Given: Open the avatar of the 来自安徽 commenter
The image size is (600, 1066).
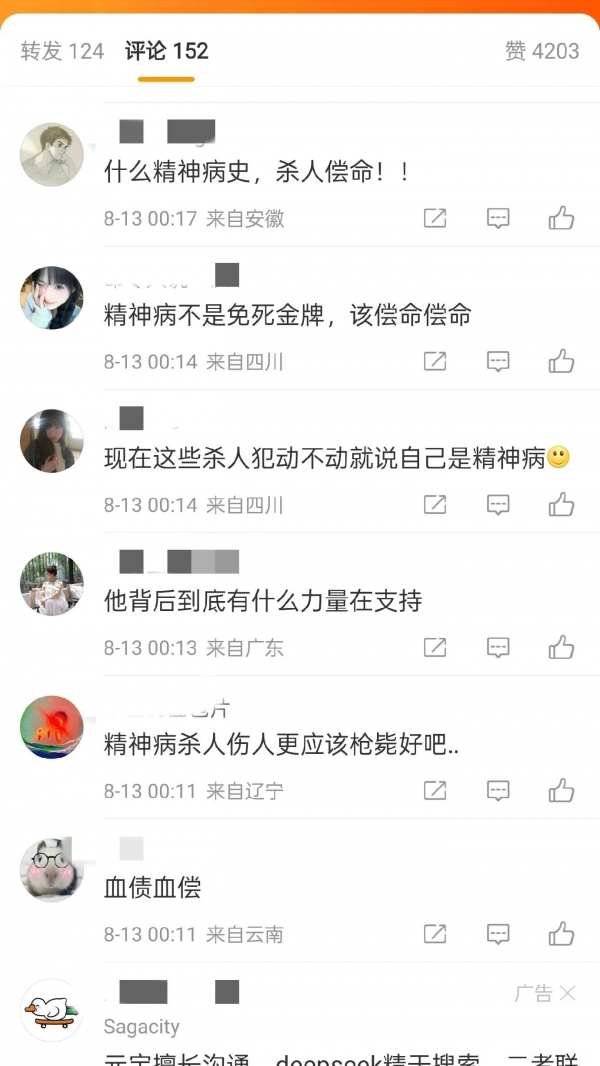Looking at the screenshot, I should coord(51,155).
